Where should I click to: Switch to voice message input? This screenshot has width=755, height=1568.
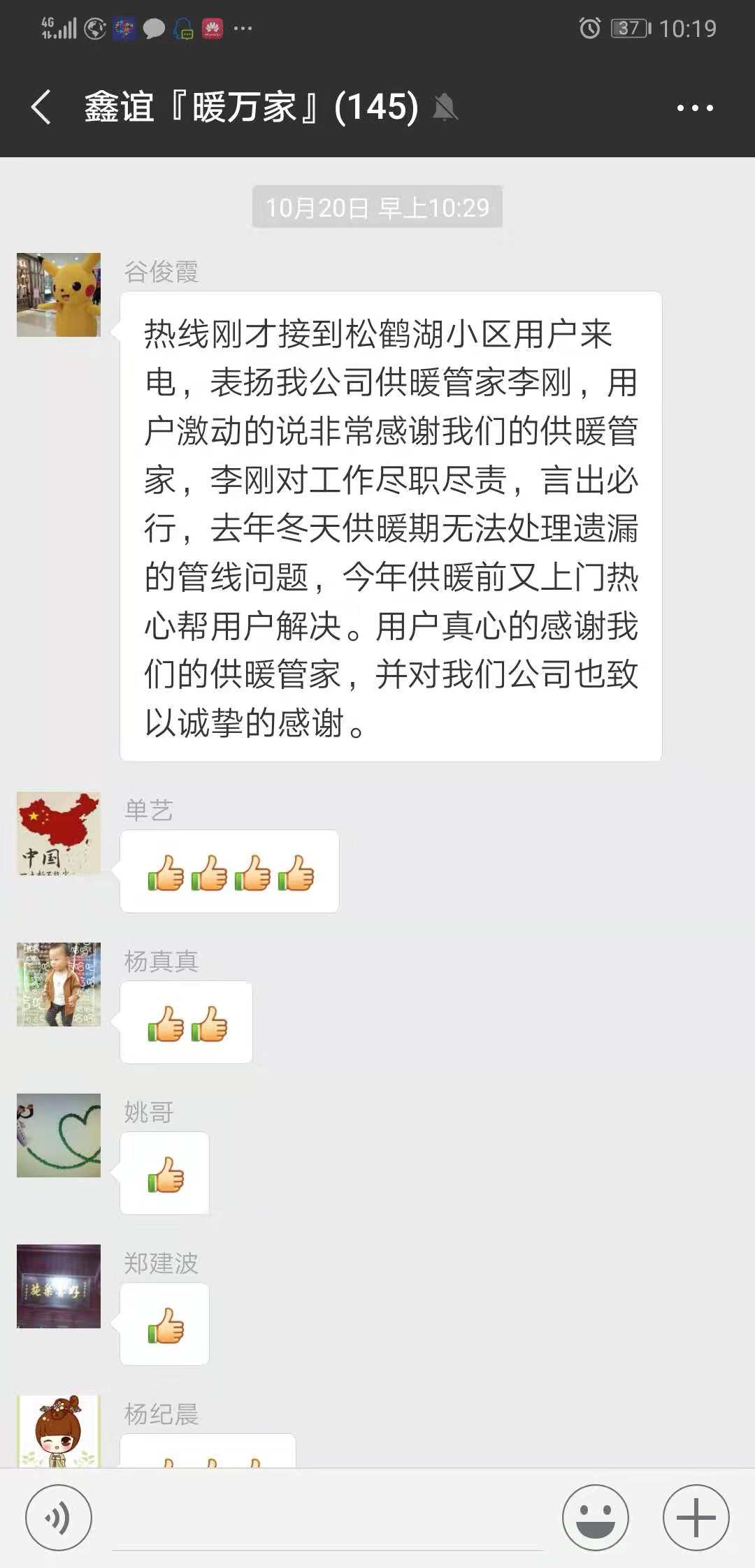[58, 1518]
